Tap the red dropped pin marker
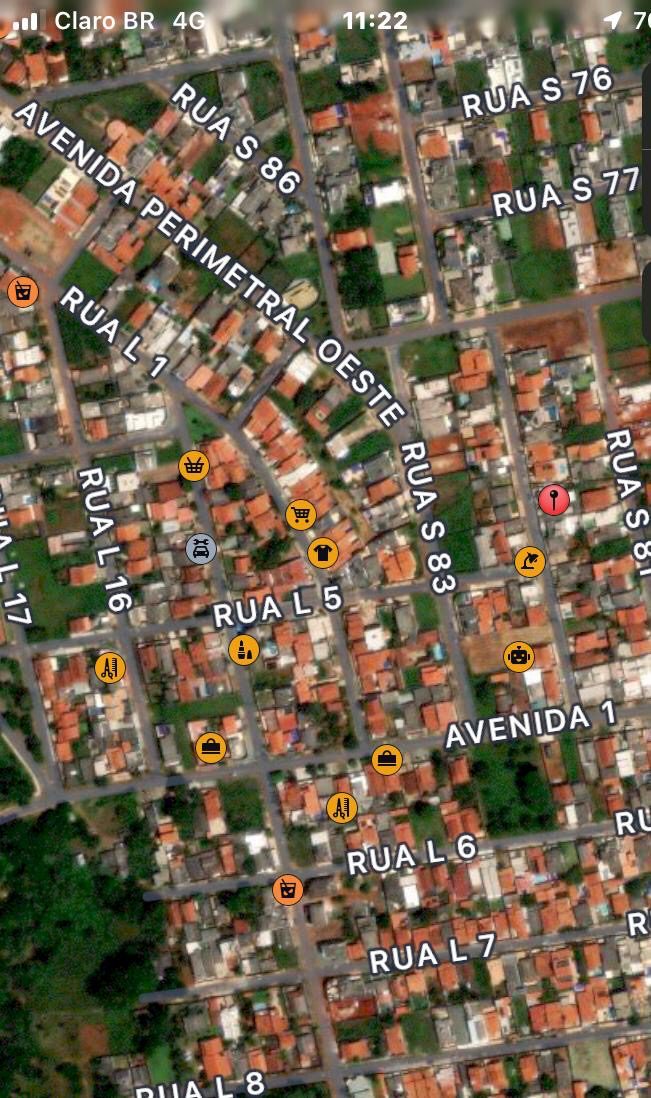The height and width of the screenshot is (1098, 651). point(553,498)
